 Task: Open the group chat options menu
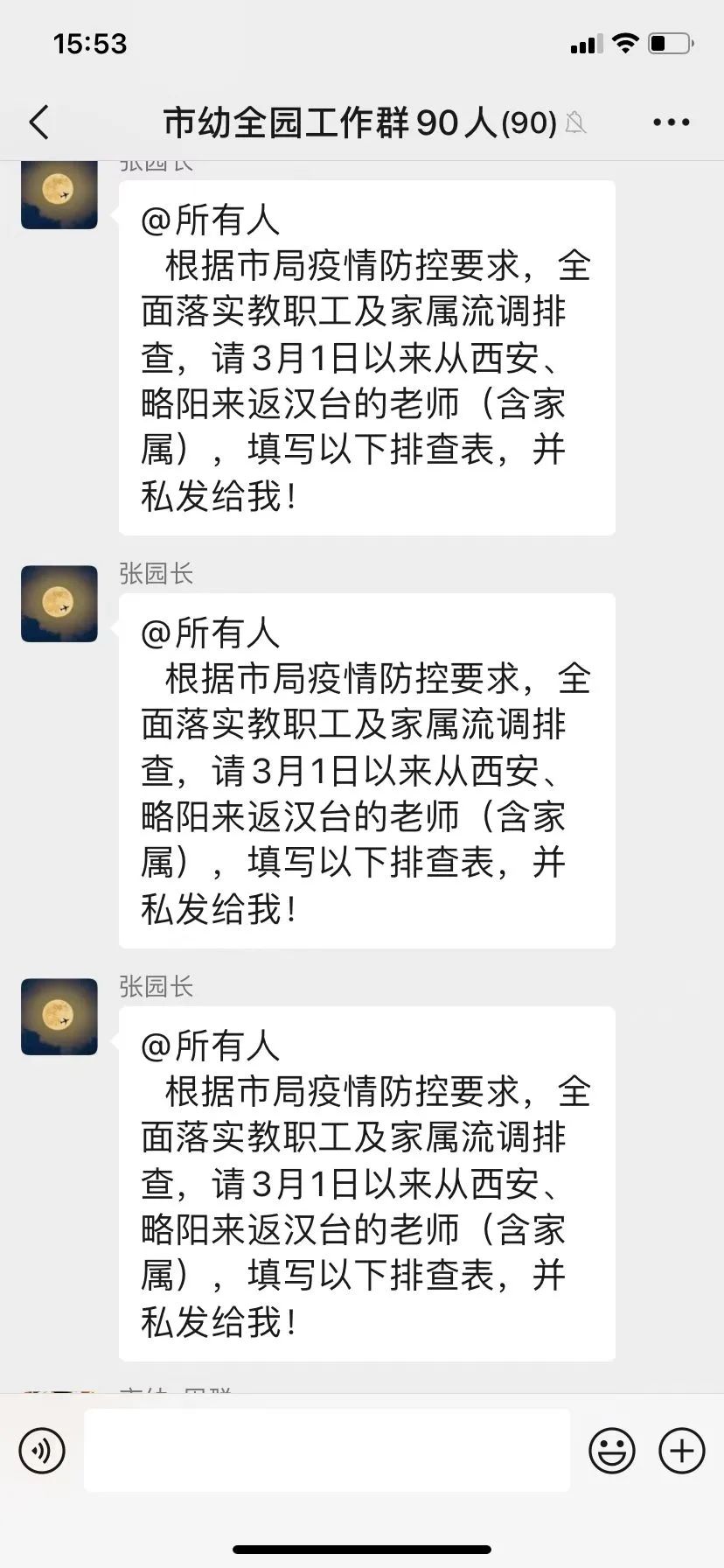tap(671, 122)
